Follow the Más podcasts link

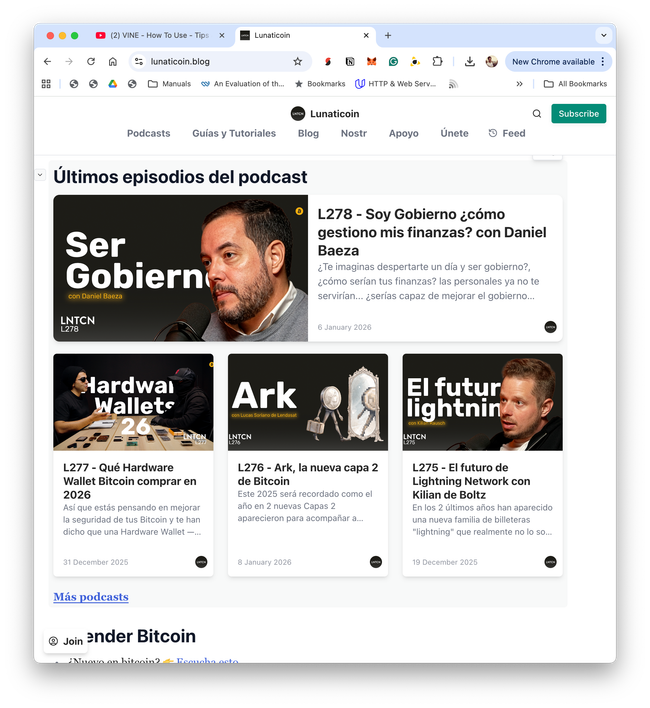click(x=91, y=597)
